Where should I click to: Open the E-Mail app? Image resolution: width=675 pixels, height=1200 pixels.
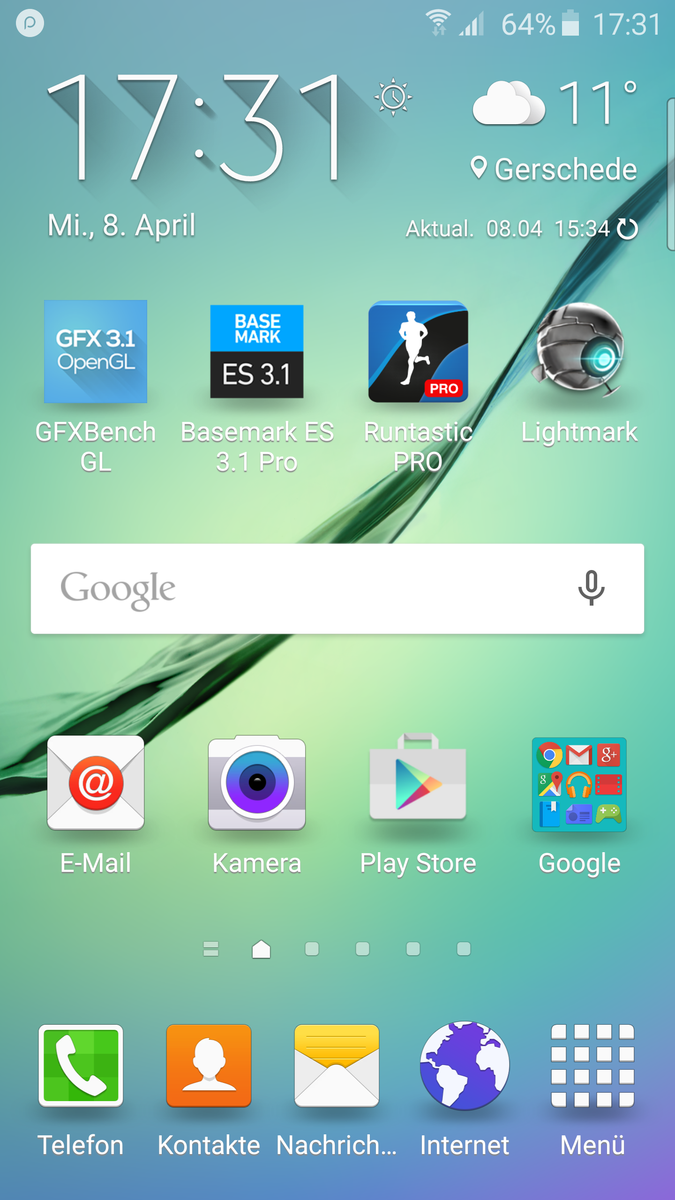pyautogui.click(x=96, y=784)
